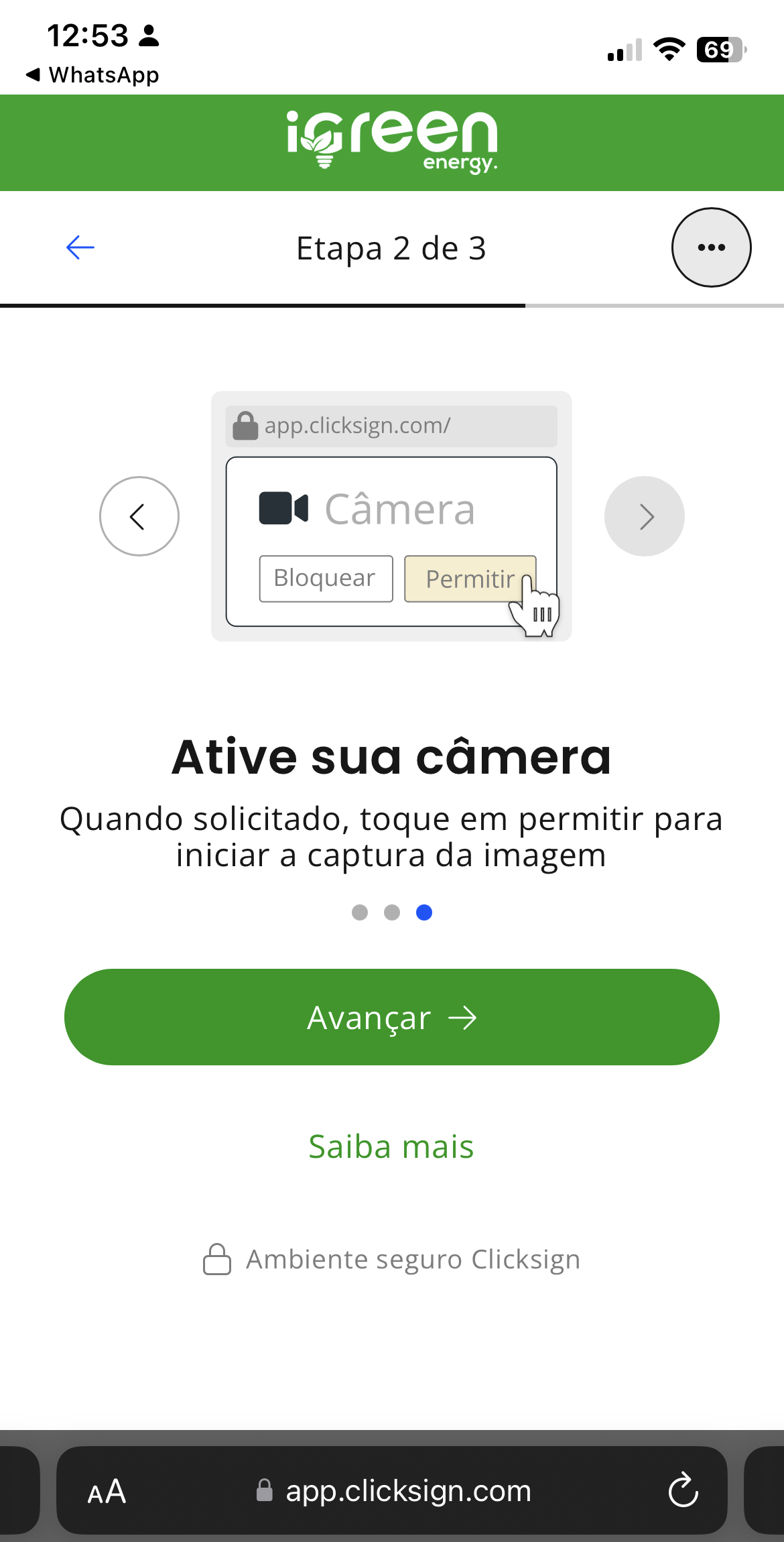The image size is (784, 1542).
Task: Select the second carousel dot
Action: [392, 912]
